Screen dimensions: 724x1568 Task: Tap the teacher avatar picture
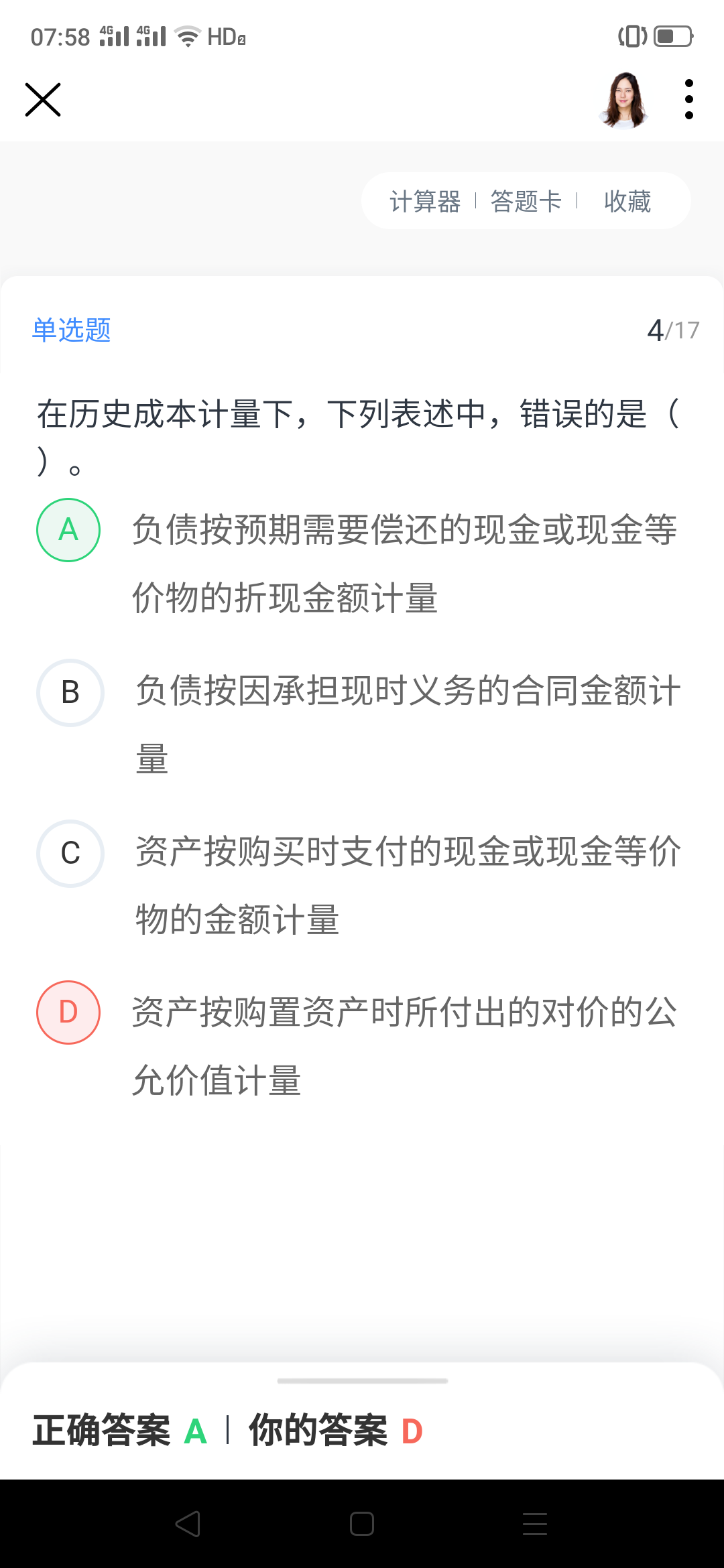624,100
